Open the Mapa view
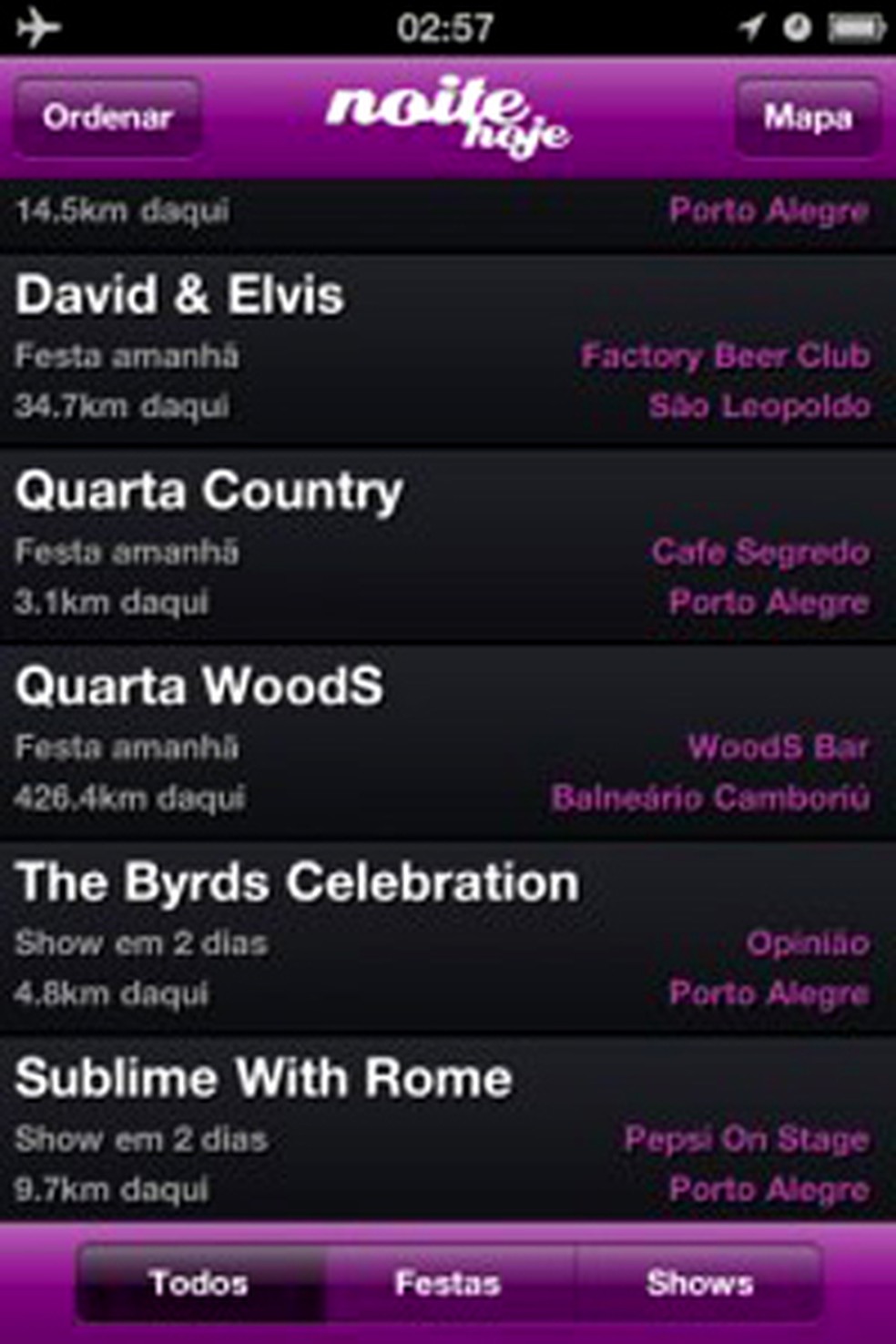 pos(808,117)
